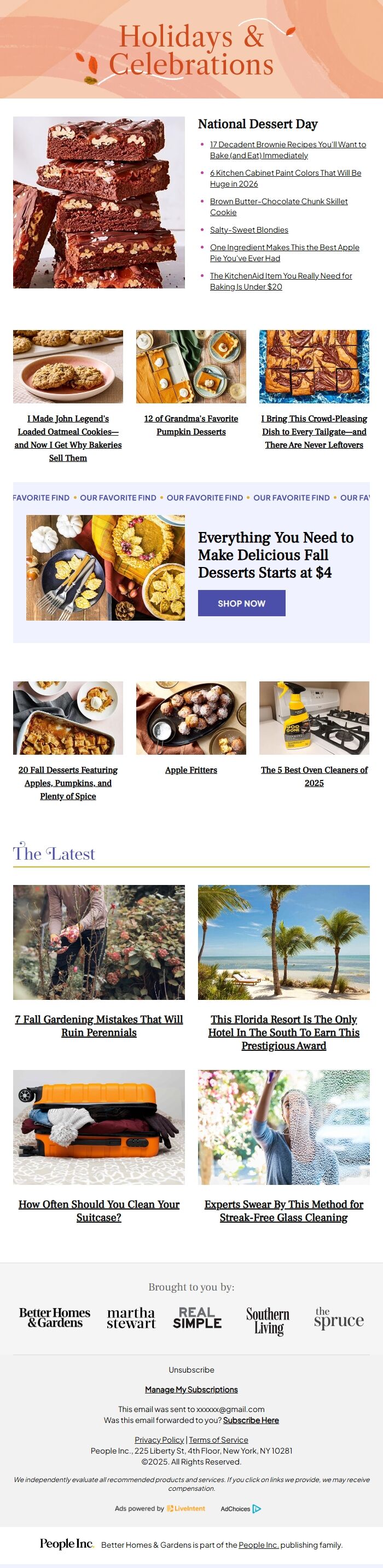Open 20 Fall Desserts article
Screen dimensions: 383x1568
click(x=68, y=782)
